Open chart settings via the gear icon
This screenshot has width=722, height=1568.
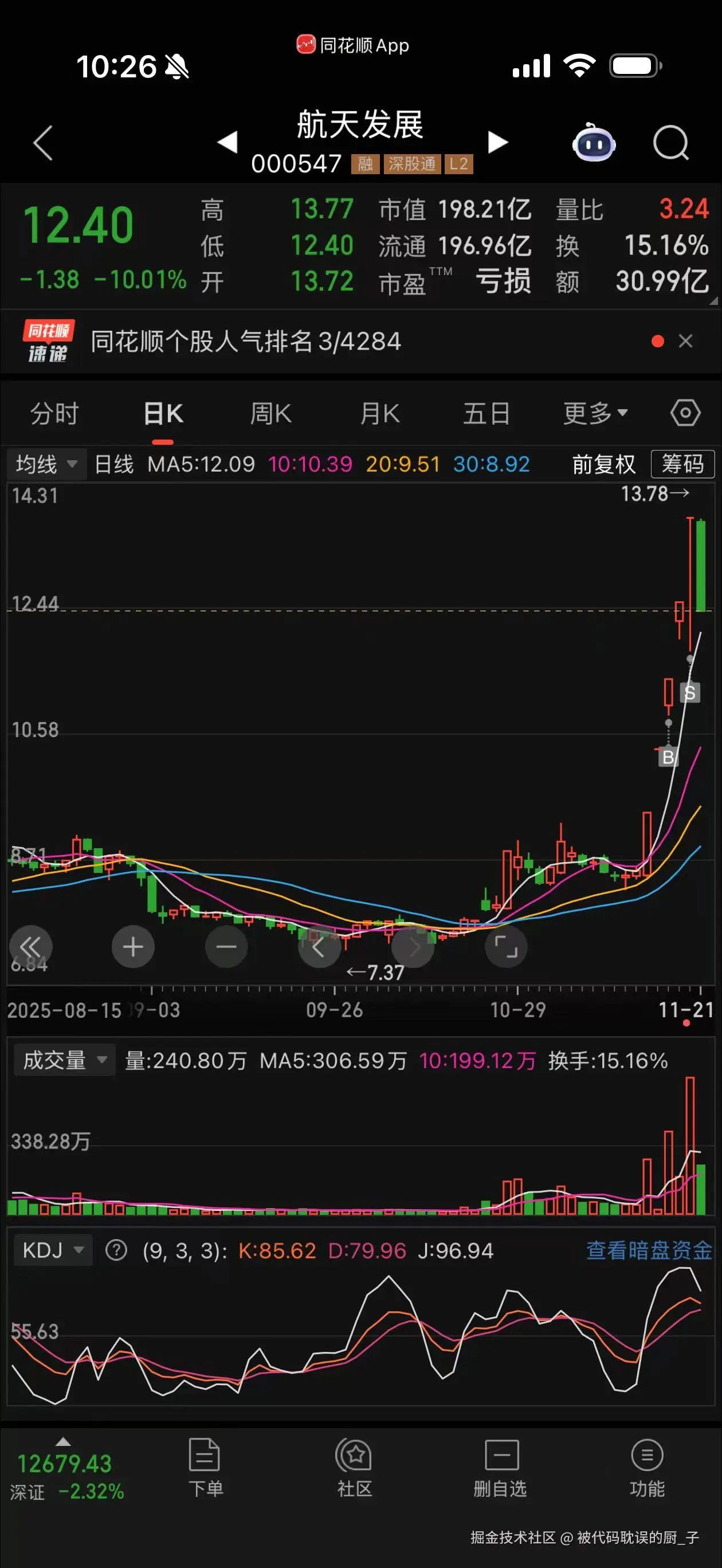coord(684,413)
